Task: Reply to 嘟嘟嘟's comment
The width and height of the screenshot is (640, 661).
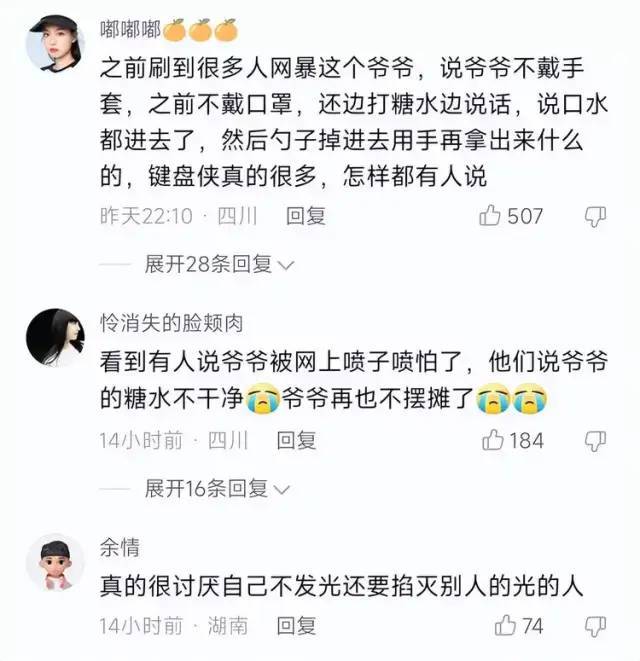Action: point(305,216)
